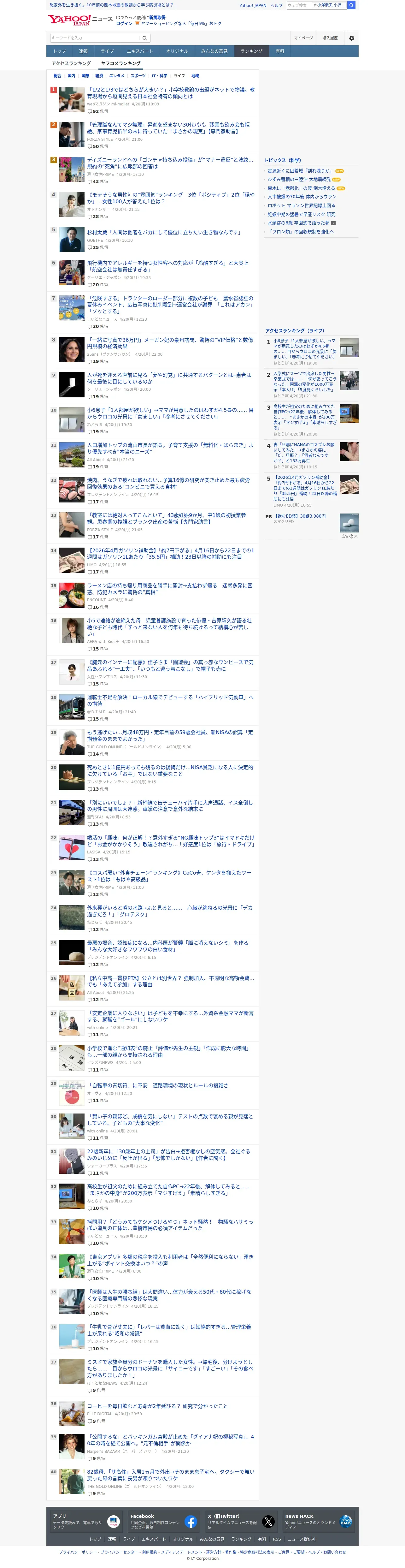405x1568 pixels.
Task: Open rank 1 article about 1/2 and 1/3
Action: 170,92
